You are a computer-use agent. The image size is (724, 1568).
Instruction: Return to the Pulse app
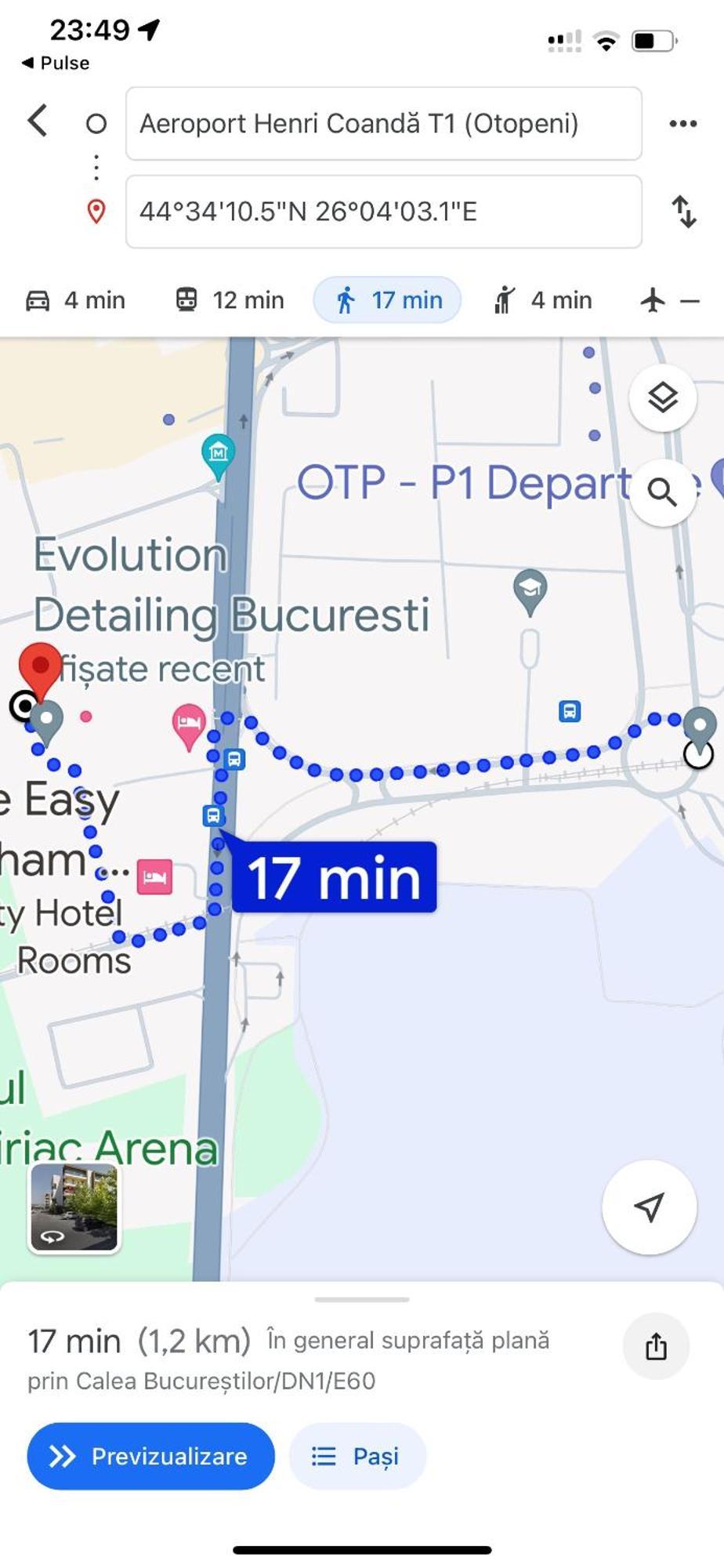(x=55, y=63)
